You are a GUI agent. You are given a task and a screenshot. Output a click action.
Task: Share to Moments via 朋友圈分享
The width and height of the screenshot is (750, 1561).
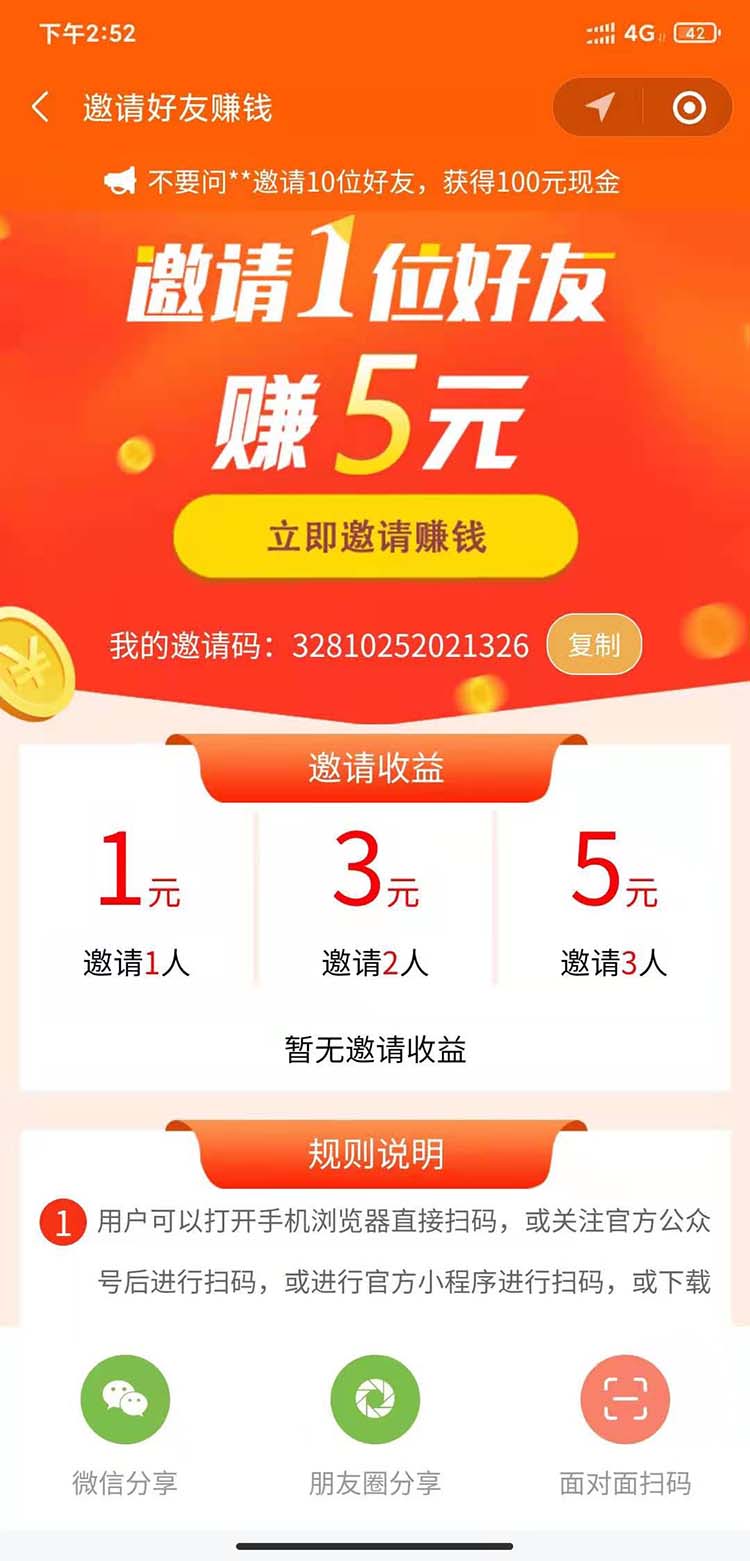tap(375, 1400)
